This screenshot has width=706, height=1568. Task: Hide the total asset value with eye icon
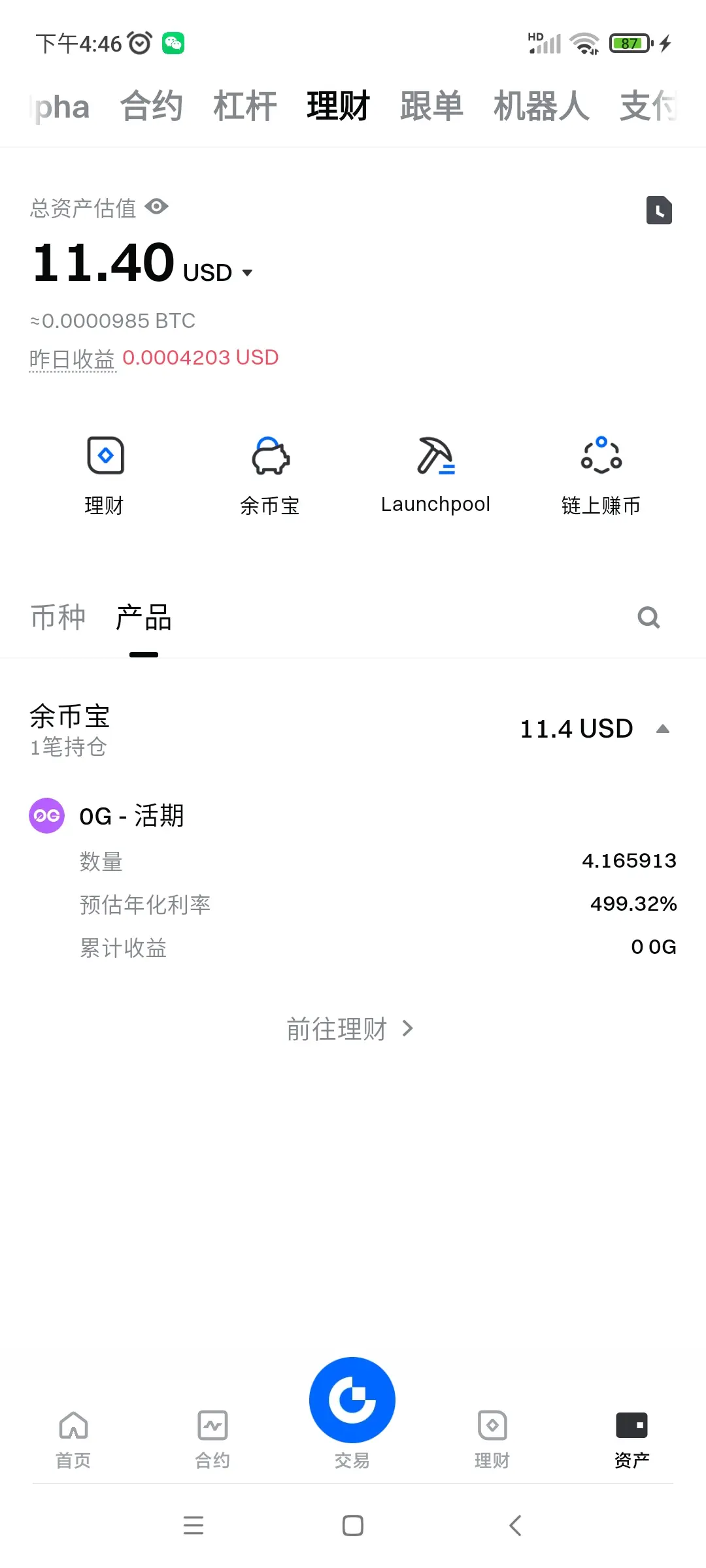[x=157, y=207]
